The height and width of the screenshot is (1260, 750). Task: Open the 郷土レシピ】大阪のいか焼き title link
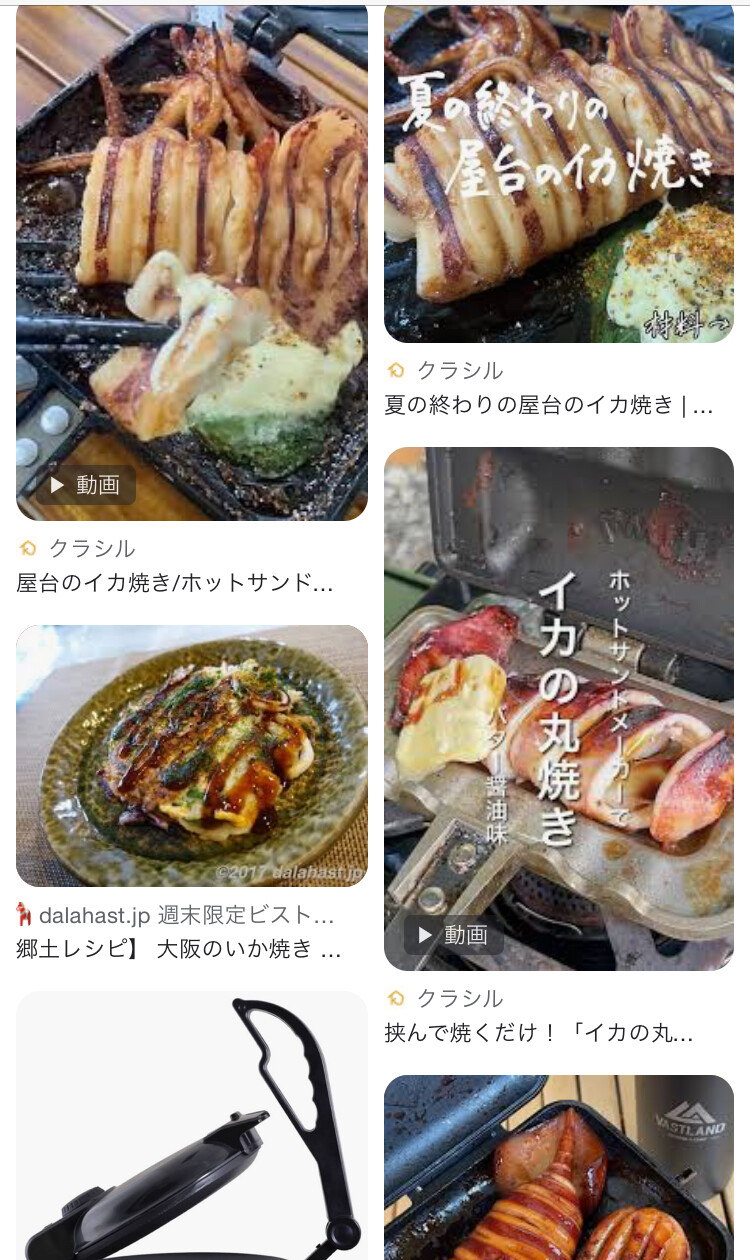(x=180, y=948)
